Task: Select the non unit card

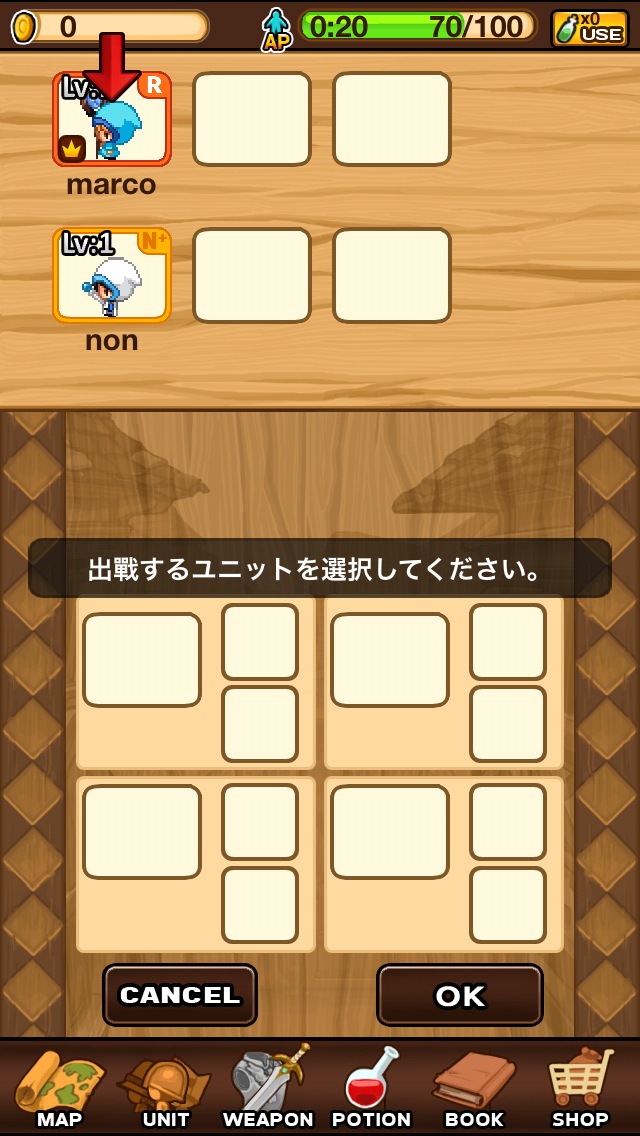Action: pos(112,276)
